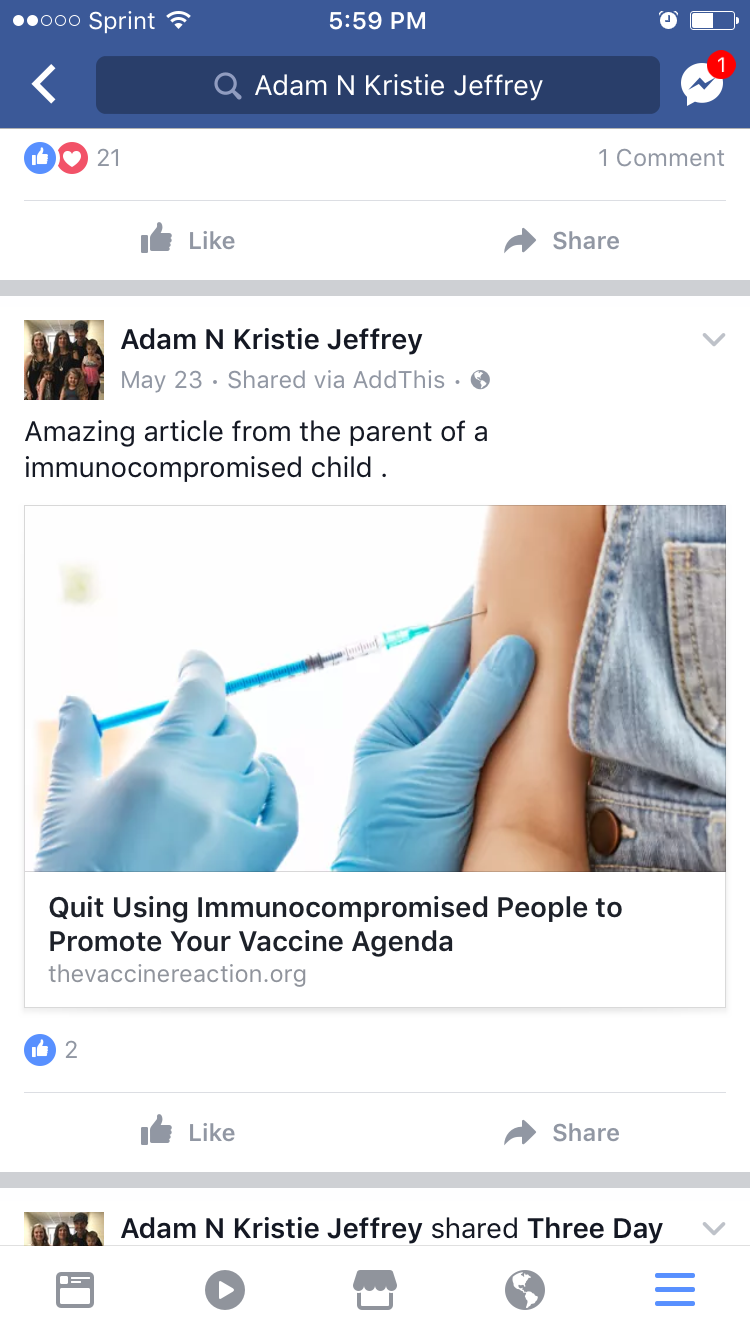Switch to the Videos tab

click(x=225, y=1290)
